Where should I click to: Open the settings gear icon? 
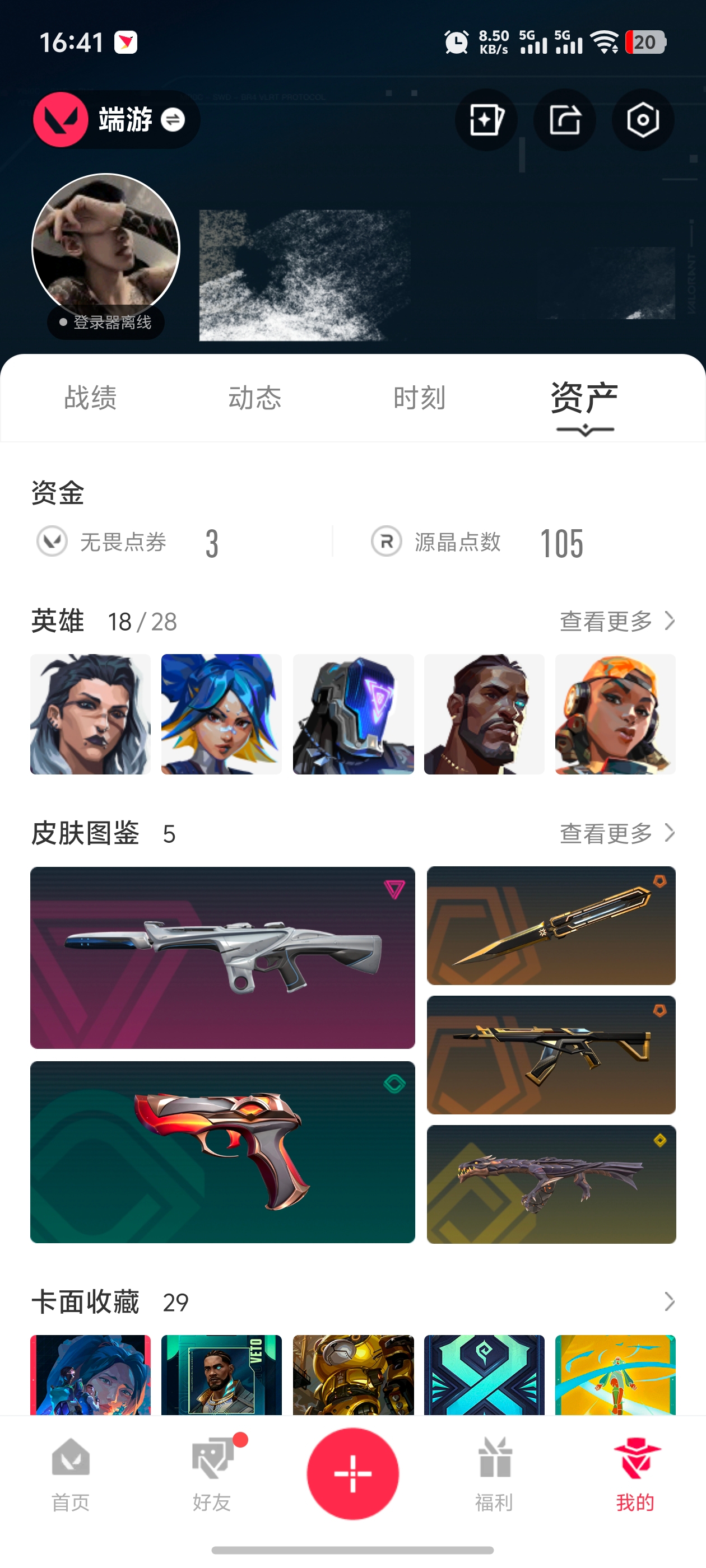(643, 119)
